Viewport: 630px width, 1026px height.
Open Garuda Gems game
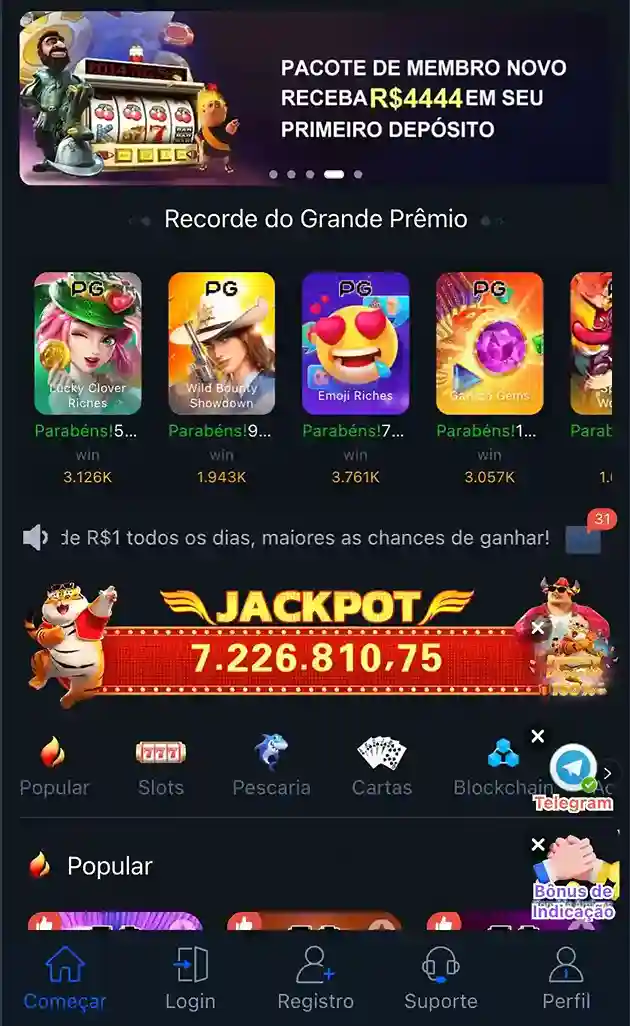click(489, 343)
